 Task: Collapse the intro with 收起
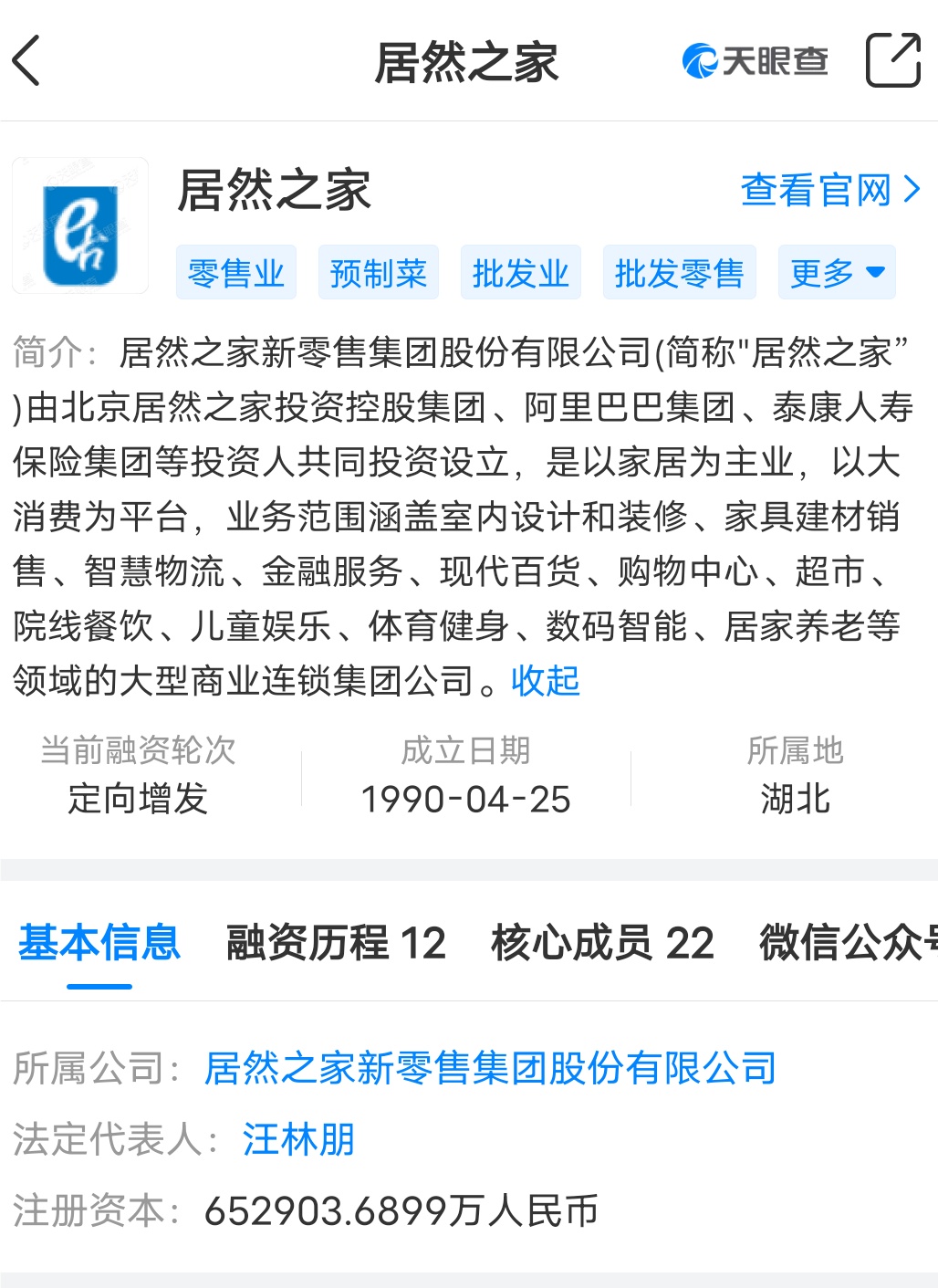[545, 680]
